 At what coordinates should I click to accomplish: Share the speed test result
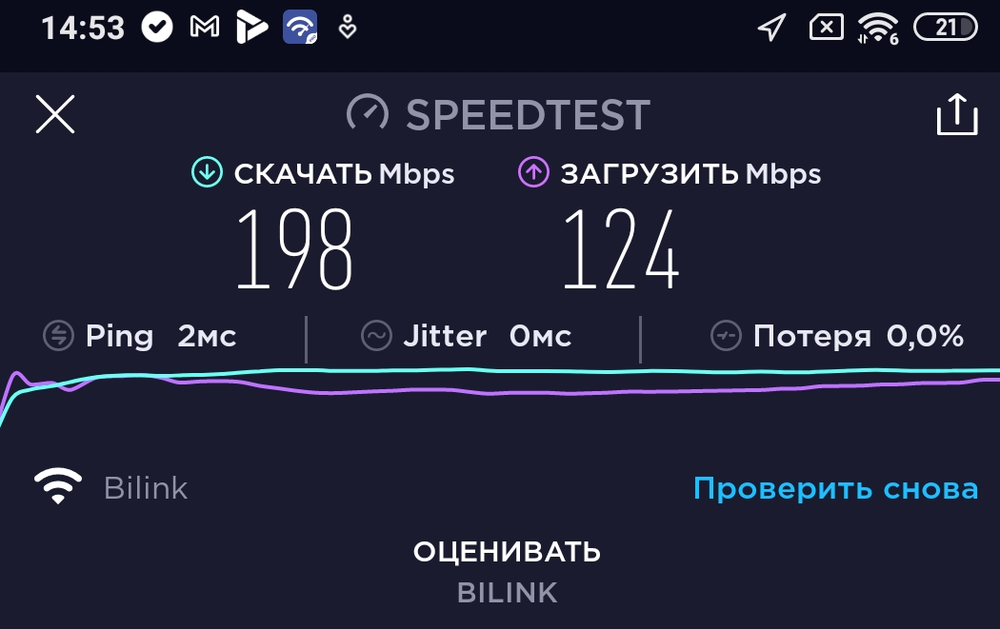click(956, 114)
